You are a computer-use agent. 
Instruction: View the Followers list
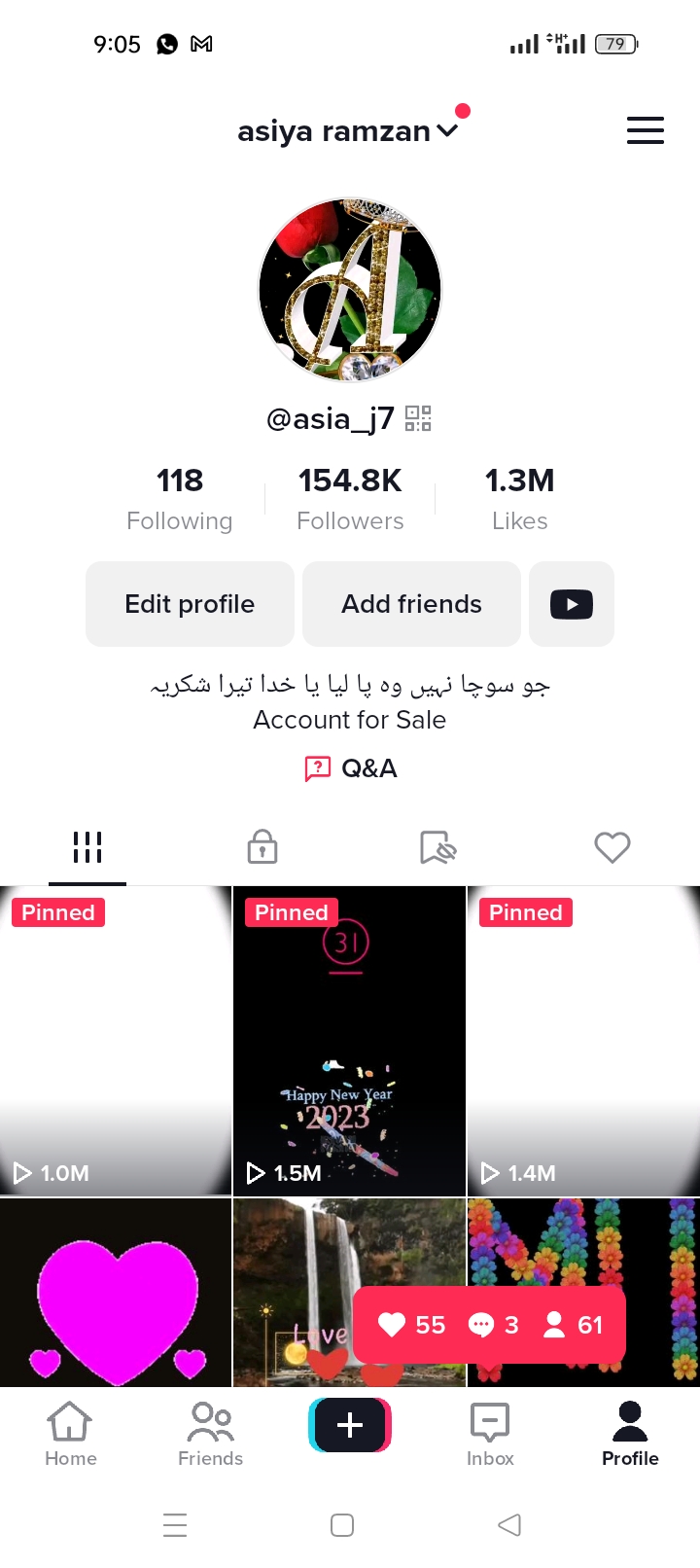350,499
